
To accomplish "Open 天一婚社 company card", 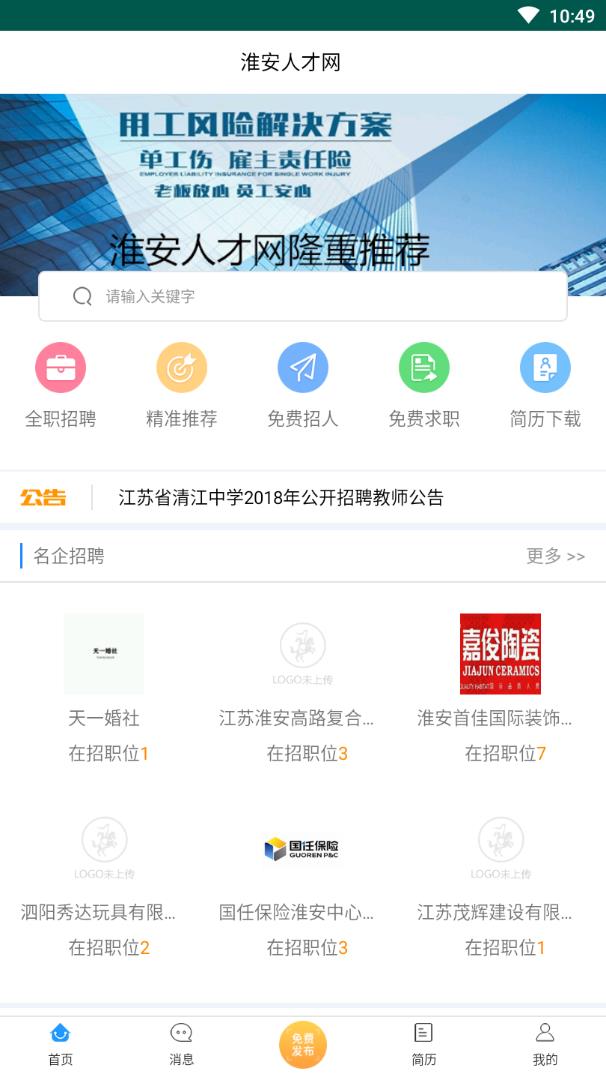I will 104,686.
